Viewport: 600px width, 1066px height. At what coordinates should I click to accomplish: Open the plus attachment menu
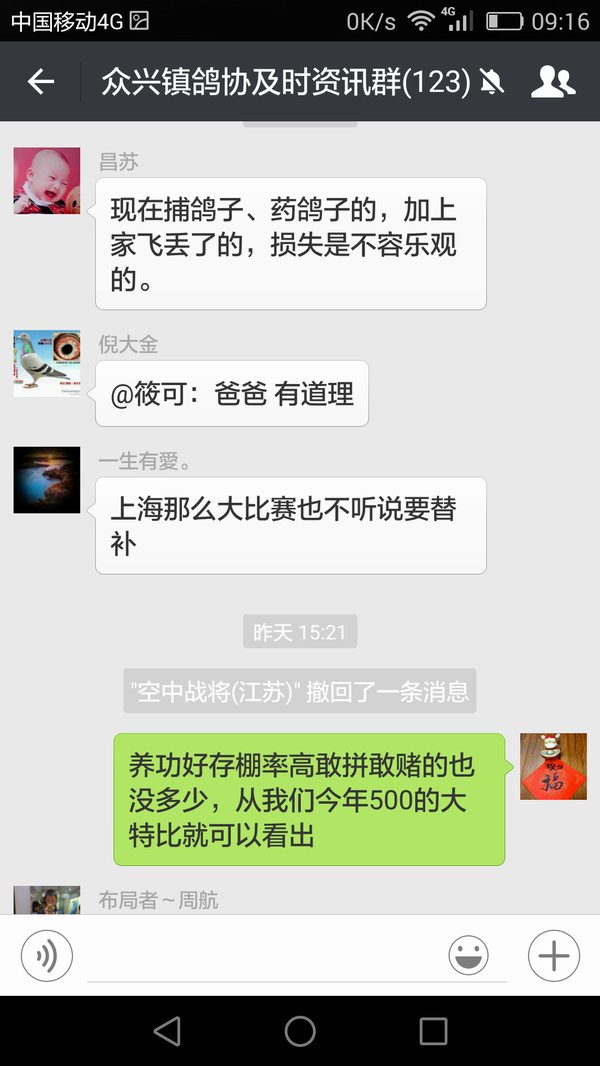(553, 956)
